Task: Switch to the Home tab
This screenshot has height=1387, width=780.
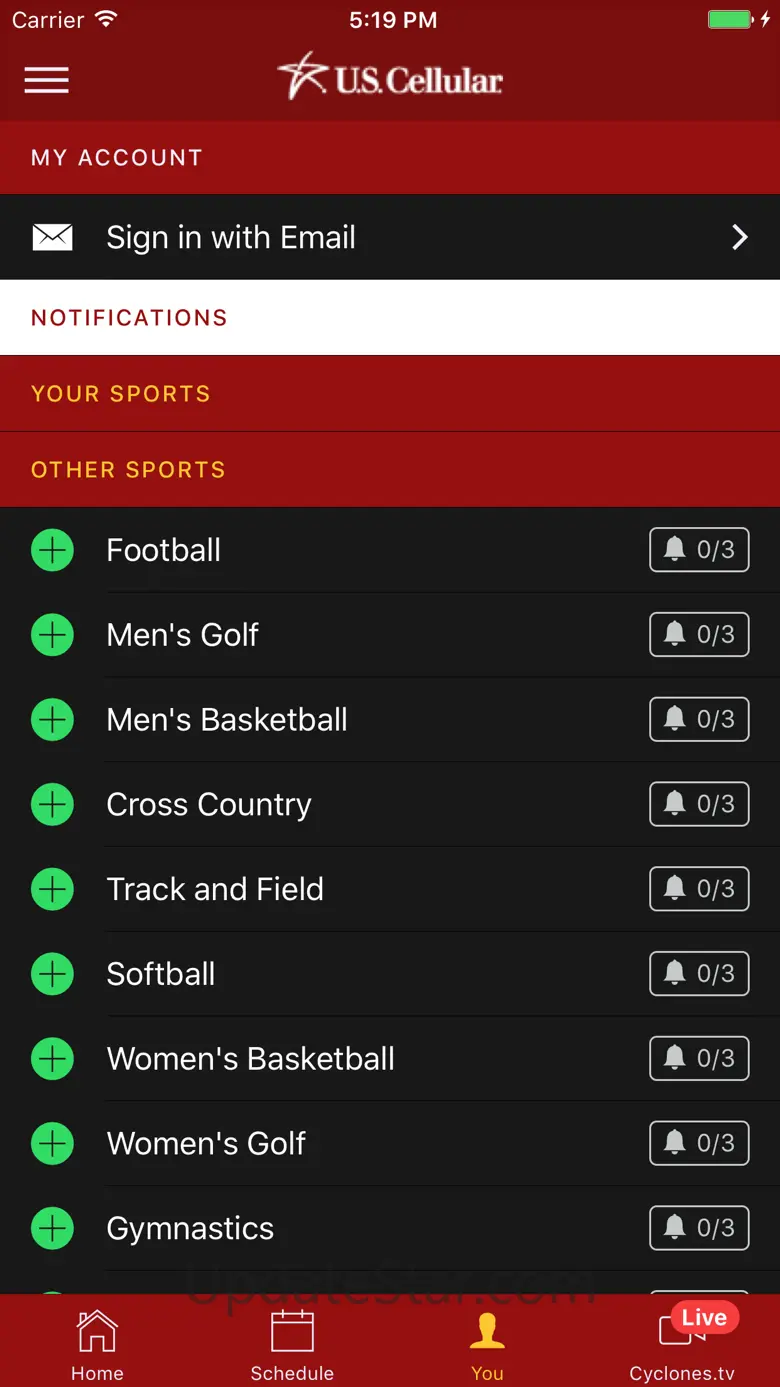Action: click(97, 1345)
